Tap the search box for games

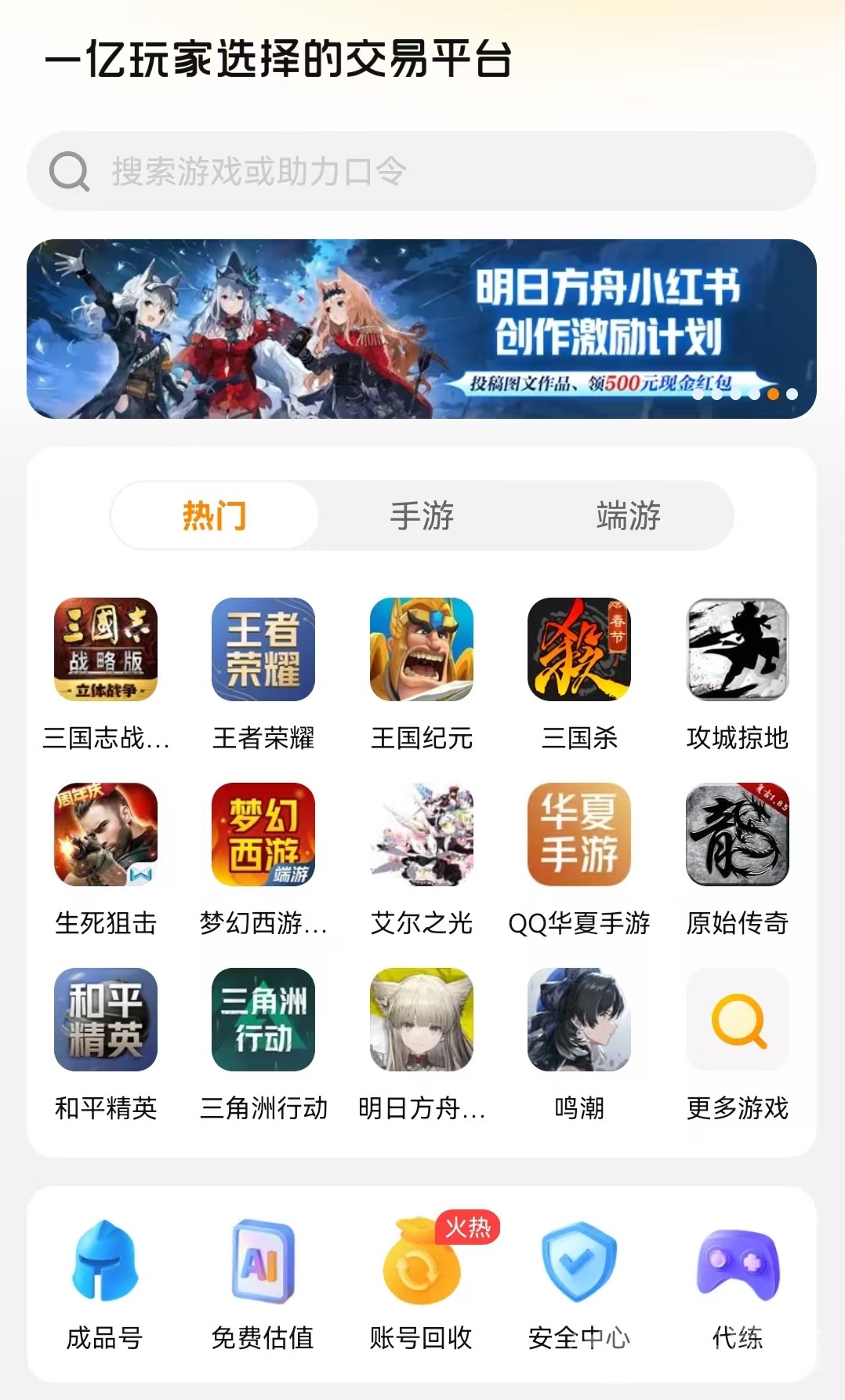(x=422, y=171)
